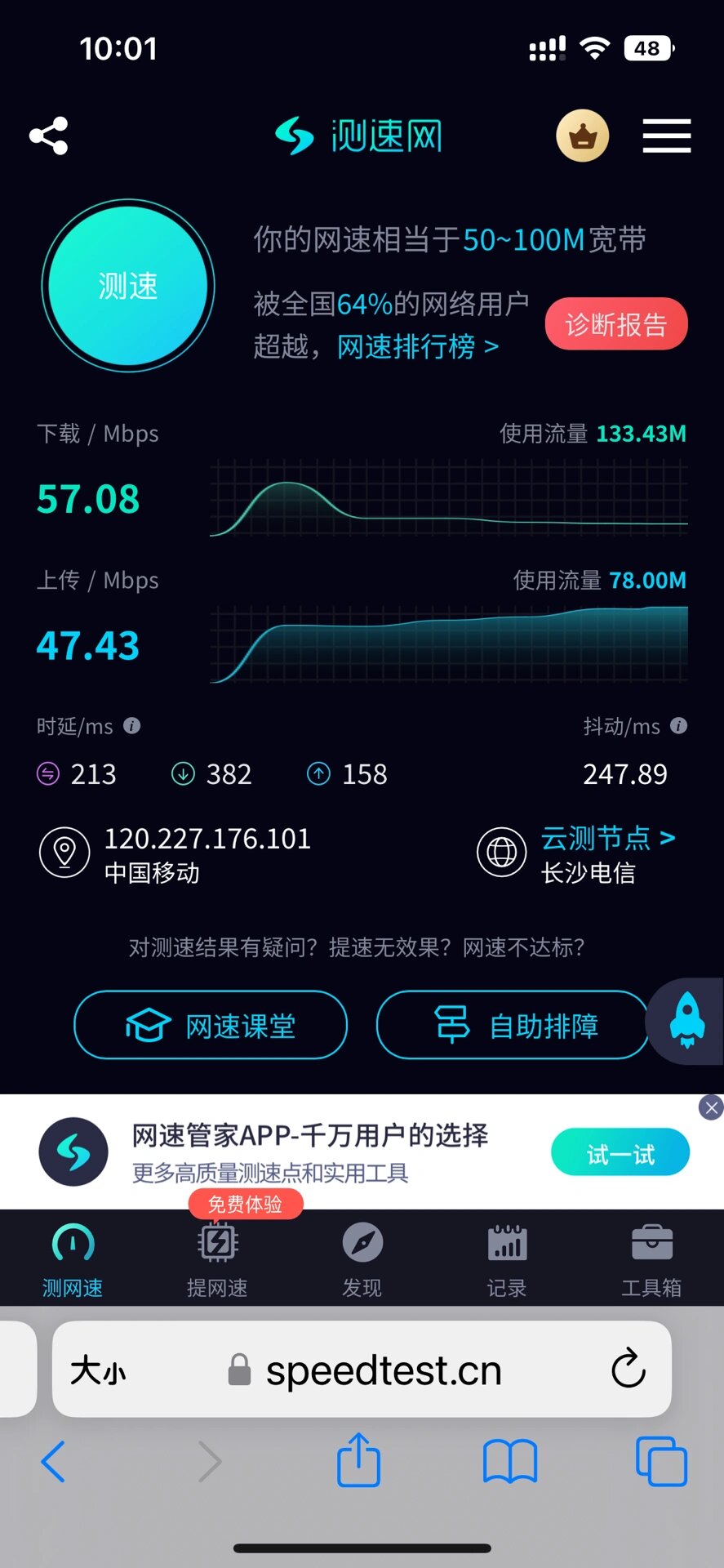Reload the page in Safari

pyautogui.click(x=627, y=1370)
